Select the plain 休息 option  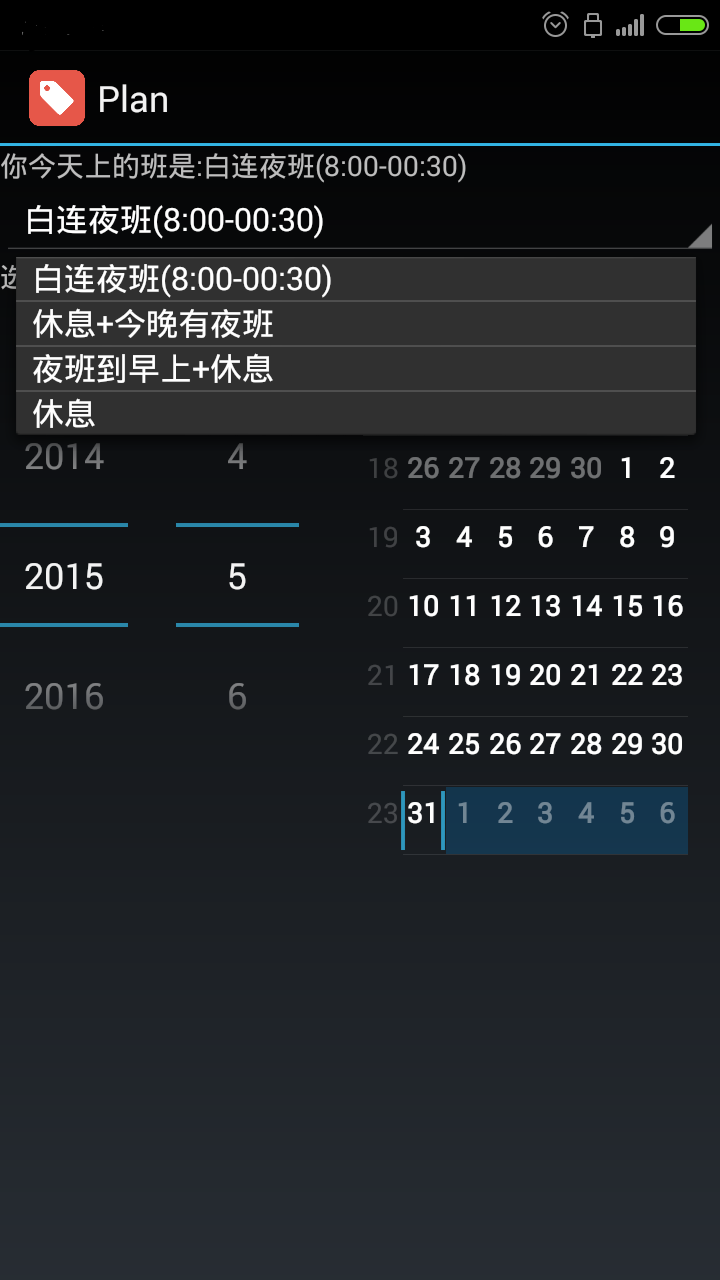[355, 413]
